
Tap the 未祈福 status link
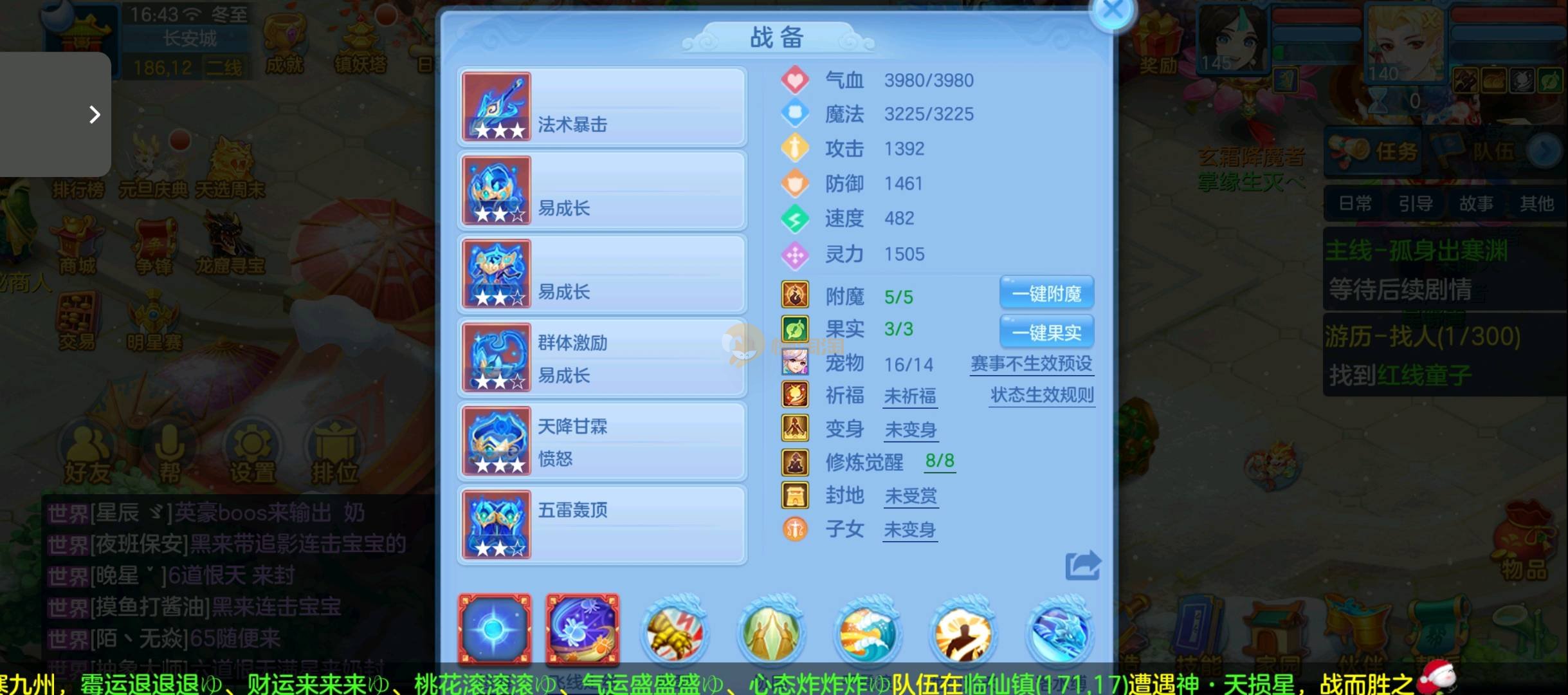click(x=910, y=396)
